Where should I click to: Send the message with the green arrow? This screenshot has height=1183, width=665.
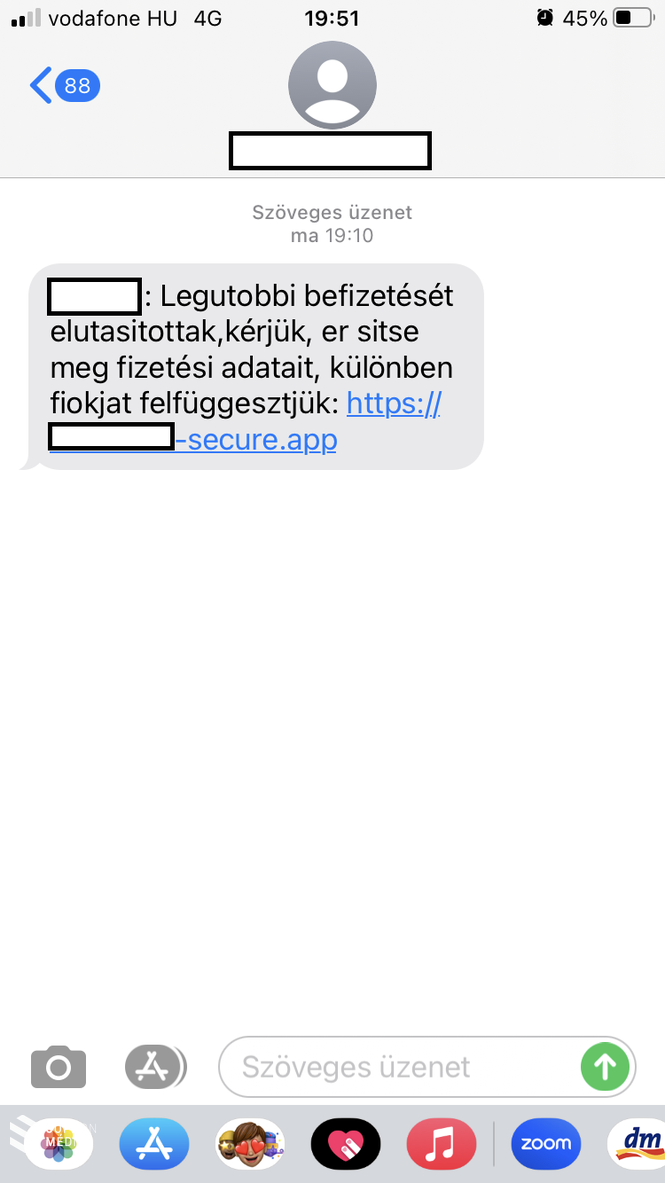click(605, 1067)
